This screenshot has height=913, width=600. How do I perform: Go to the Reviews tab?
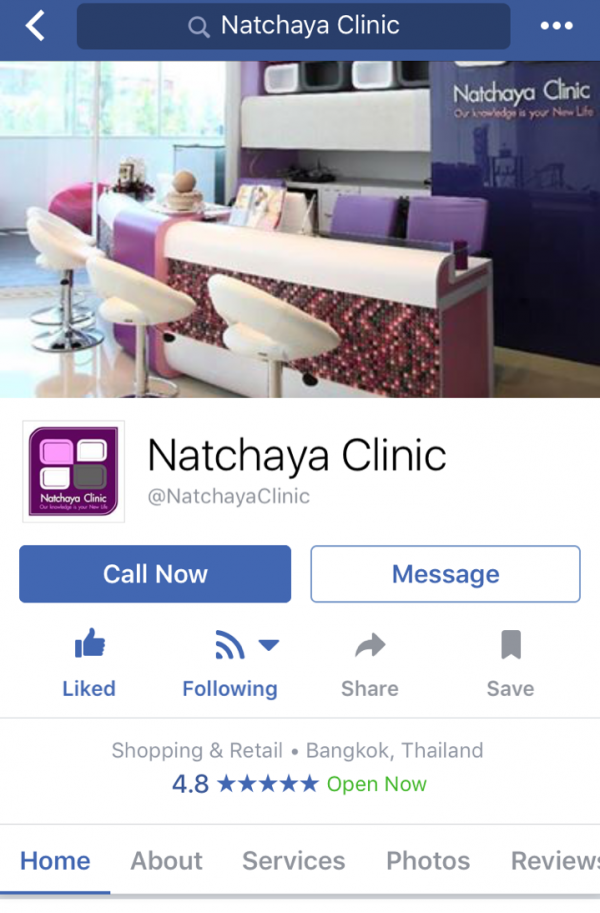click(555, 861)
